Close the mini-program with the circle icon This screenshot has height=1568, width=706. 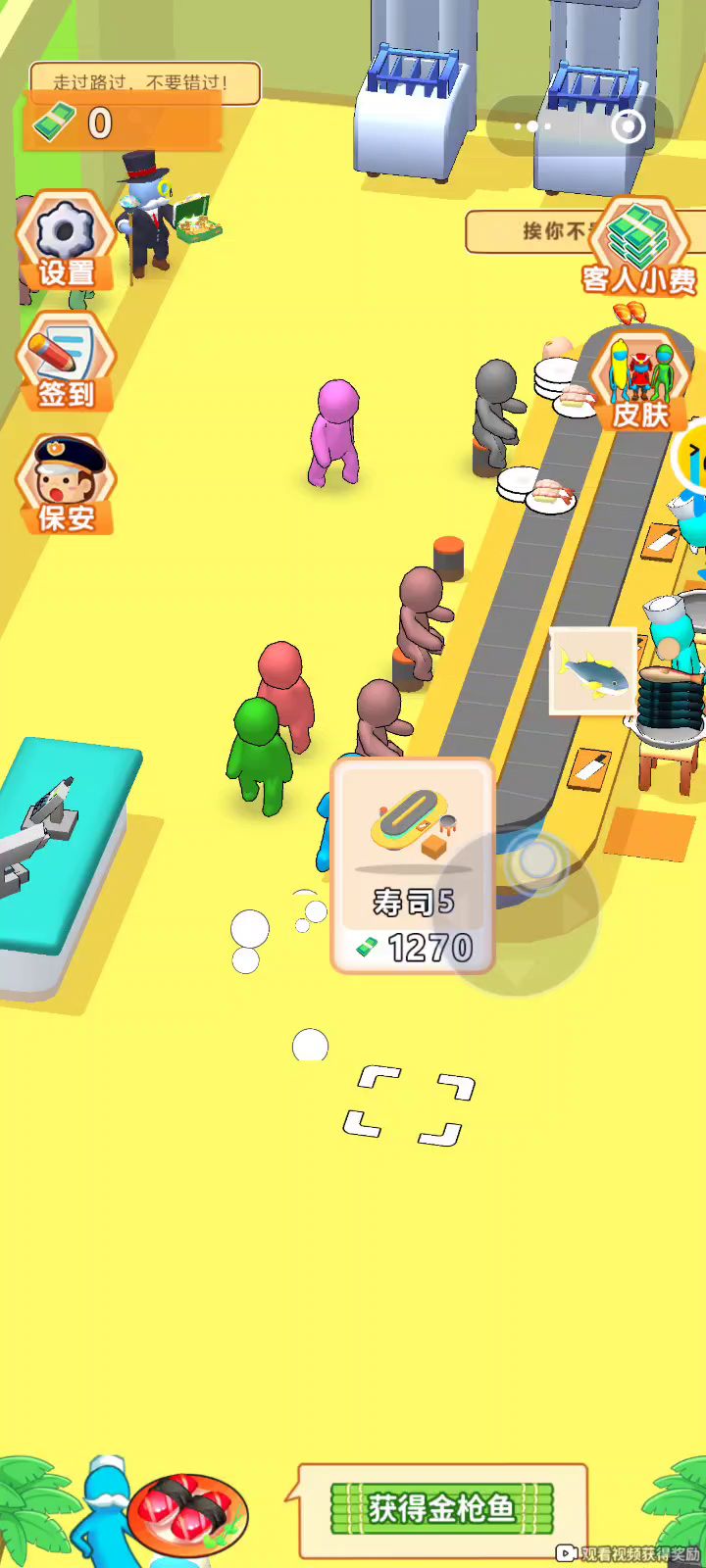628,126
